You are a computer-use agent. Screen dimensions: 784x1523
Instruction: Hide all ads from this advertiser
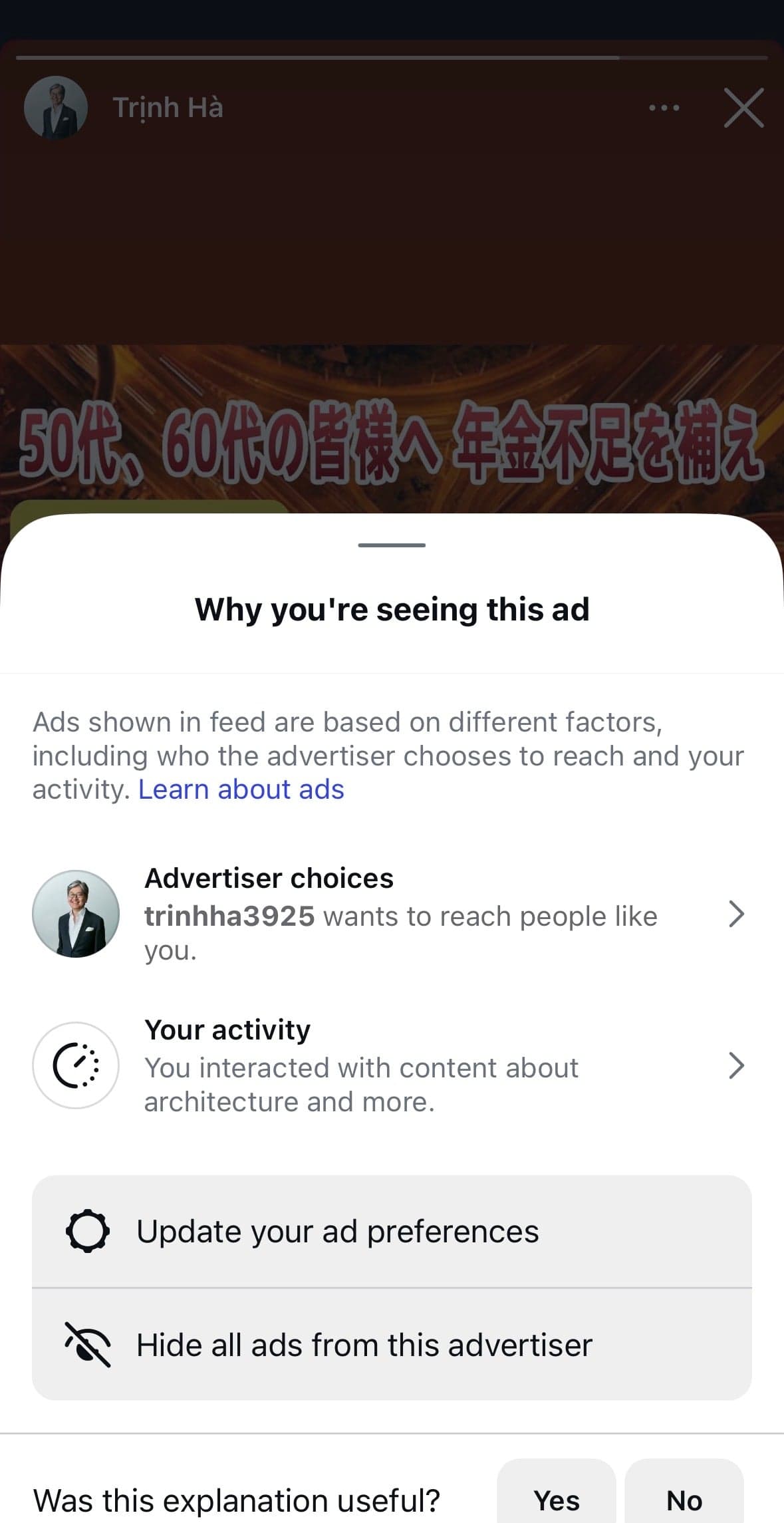(392, 1345)
